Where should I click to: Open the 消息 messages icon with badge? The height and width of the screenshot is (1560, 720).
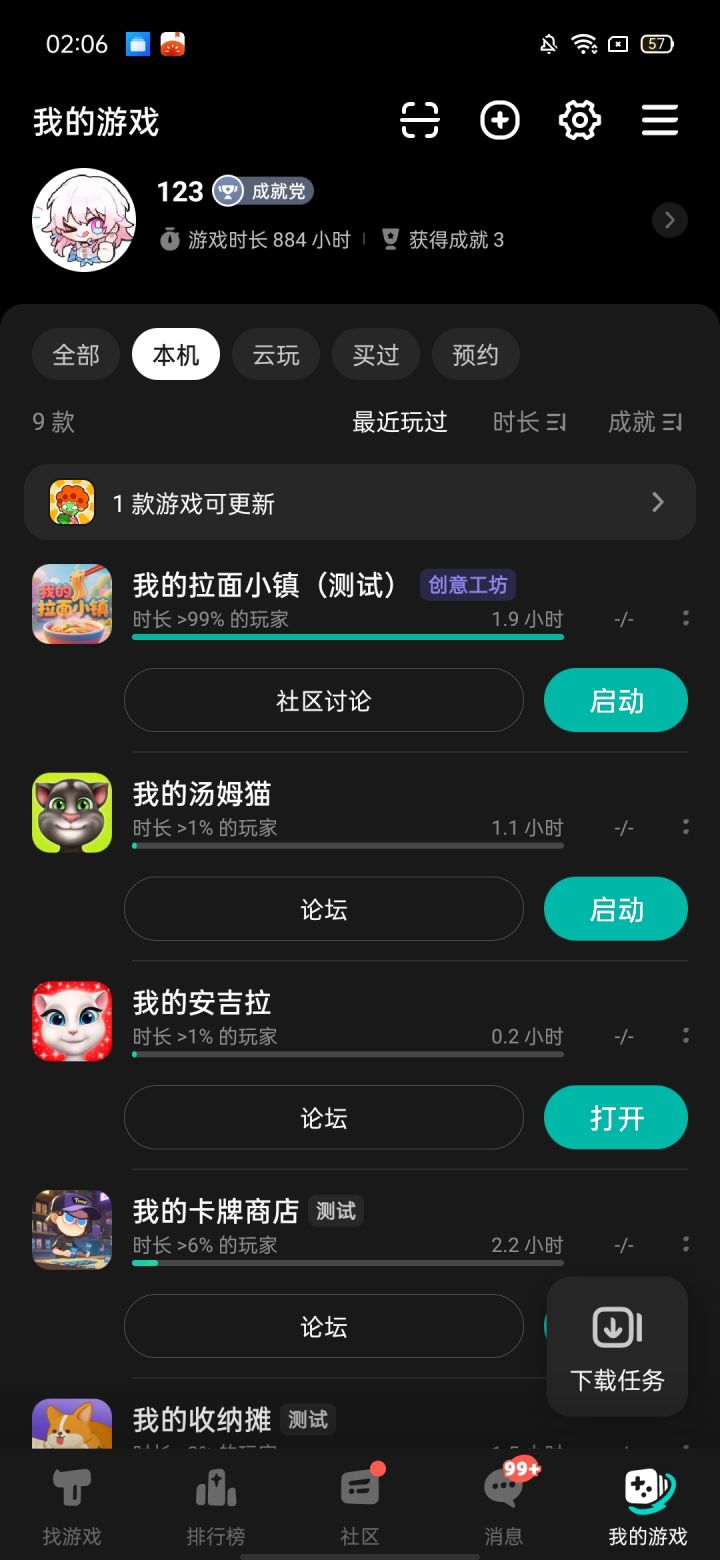pyautogui.click(x=503, y=1497)
